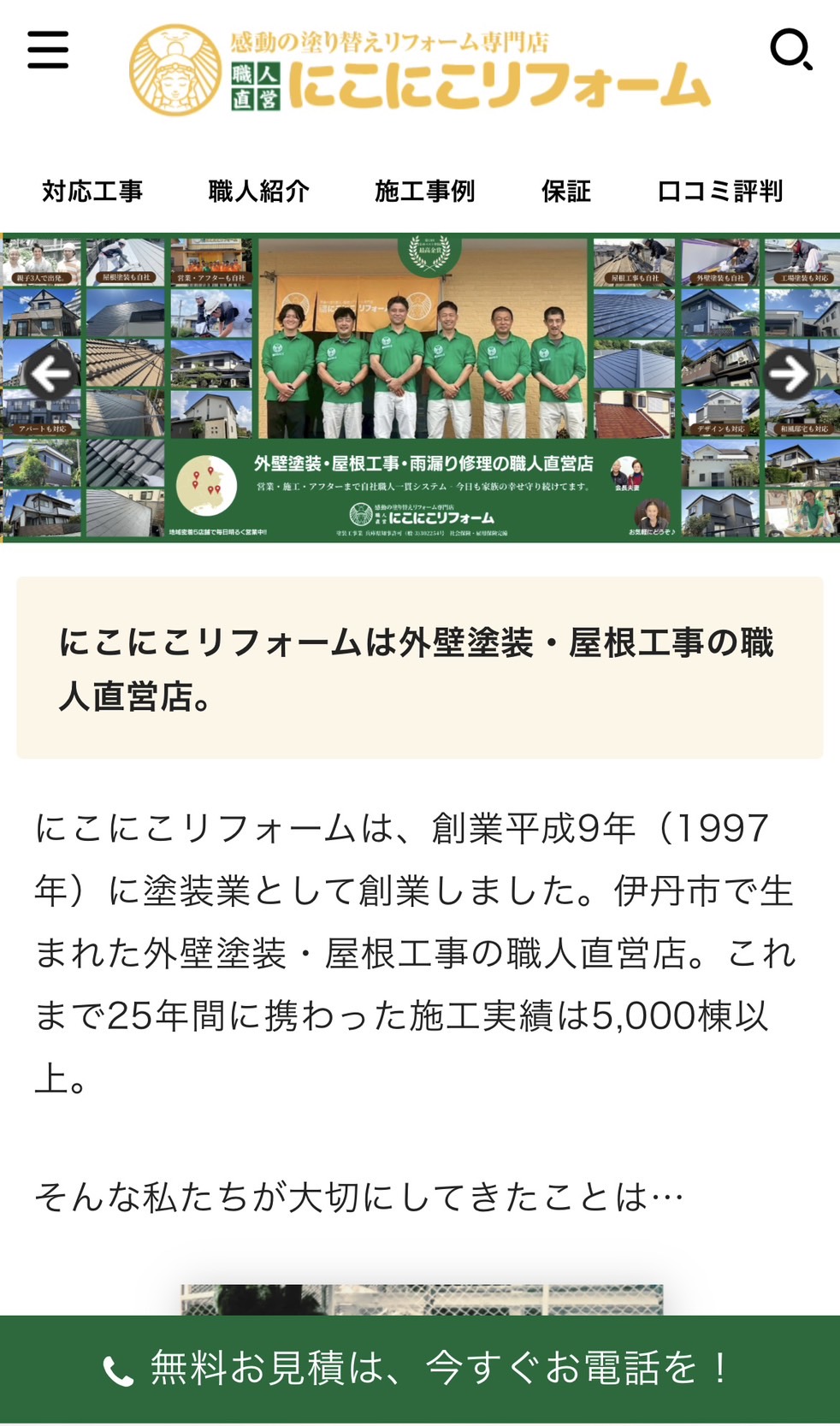This screenshot has height=1426, width=840.
Task: Open the search magnifier icon
Action: tap(790, 50)
